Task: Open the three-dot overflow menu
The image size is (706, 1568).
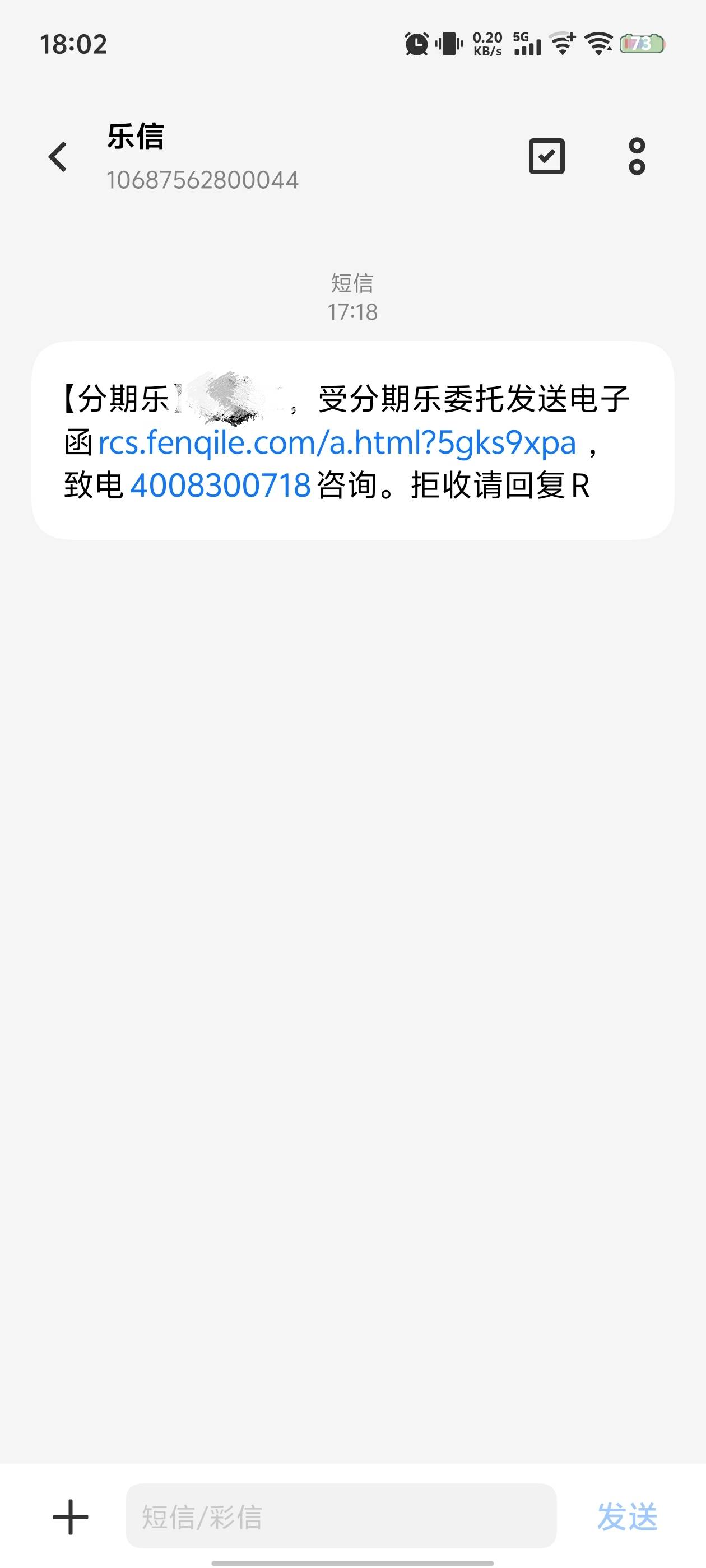Action: point(637,156)
